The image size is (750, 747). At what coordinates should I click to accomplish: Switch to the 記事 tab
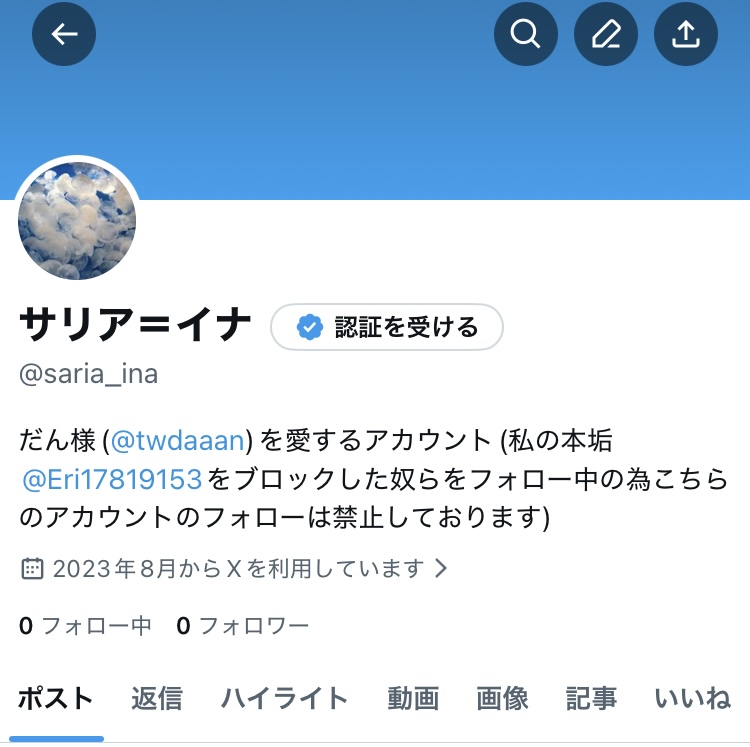[x=591, y=698]
